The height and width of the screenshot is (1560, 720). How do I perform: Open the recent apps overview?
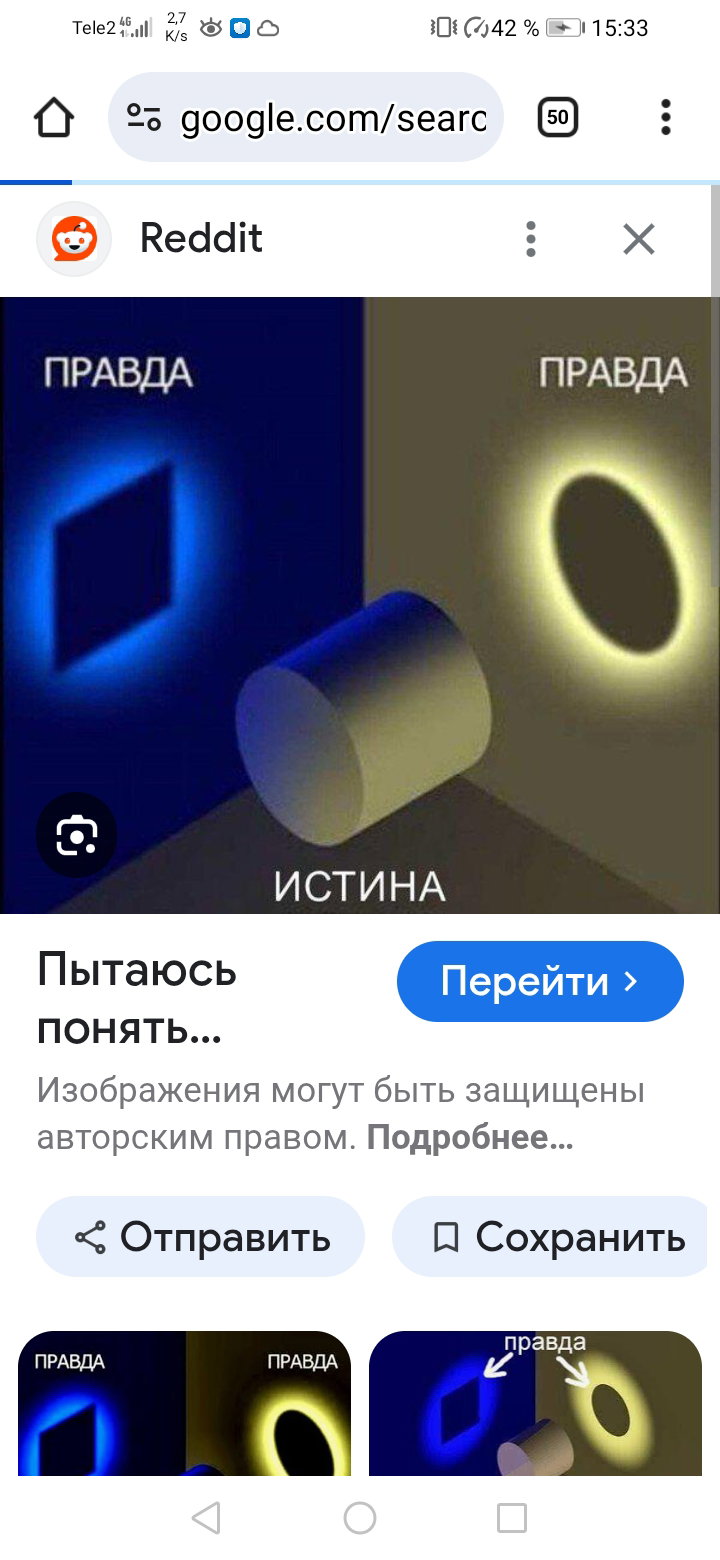[512, 1518]
